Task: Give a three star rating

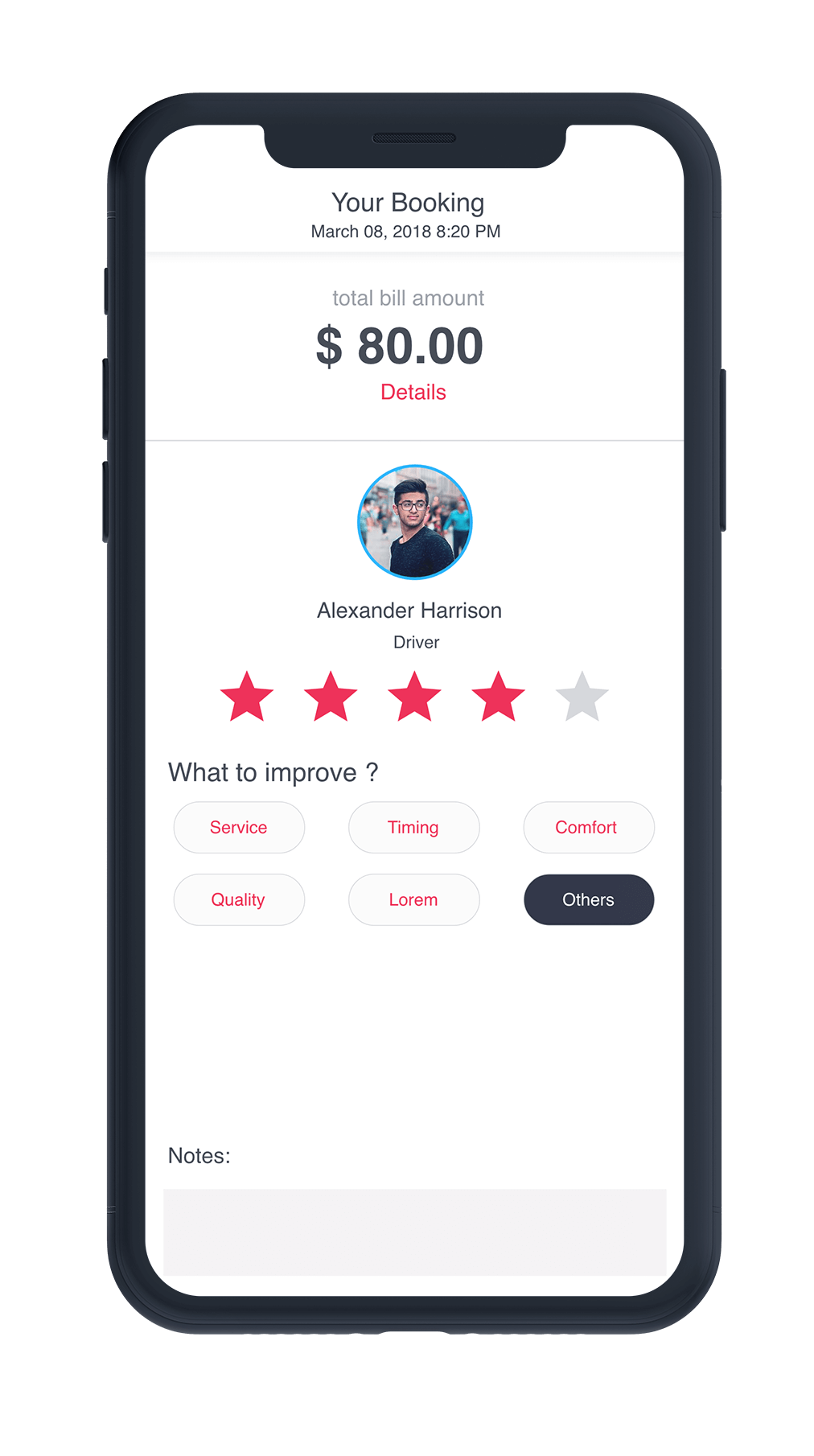Action: coord(414,697)
